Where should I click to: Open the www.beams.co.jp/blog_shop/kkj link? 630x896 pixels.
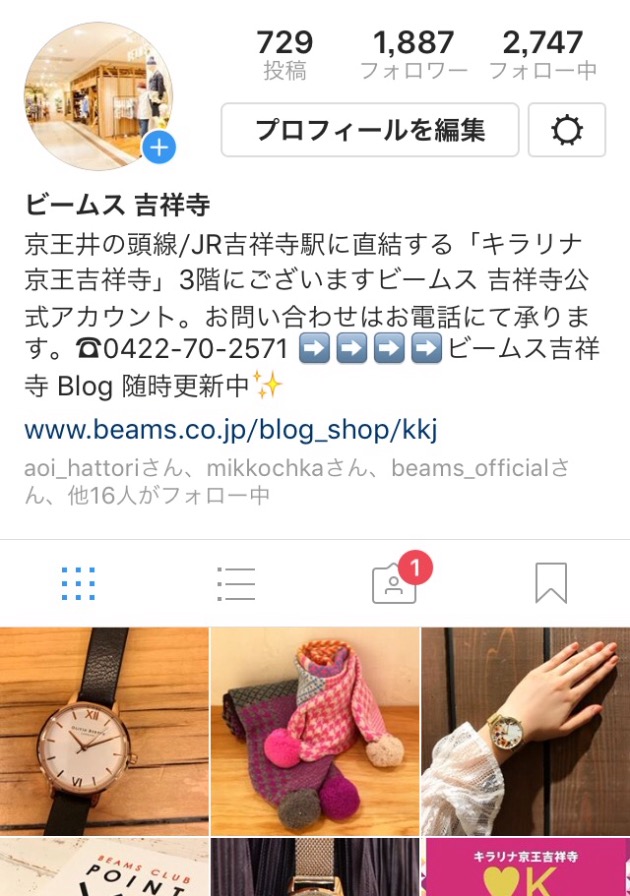tap(231, 431)
